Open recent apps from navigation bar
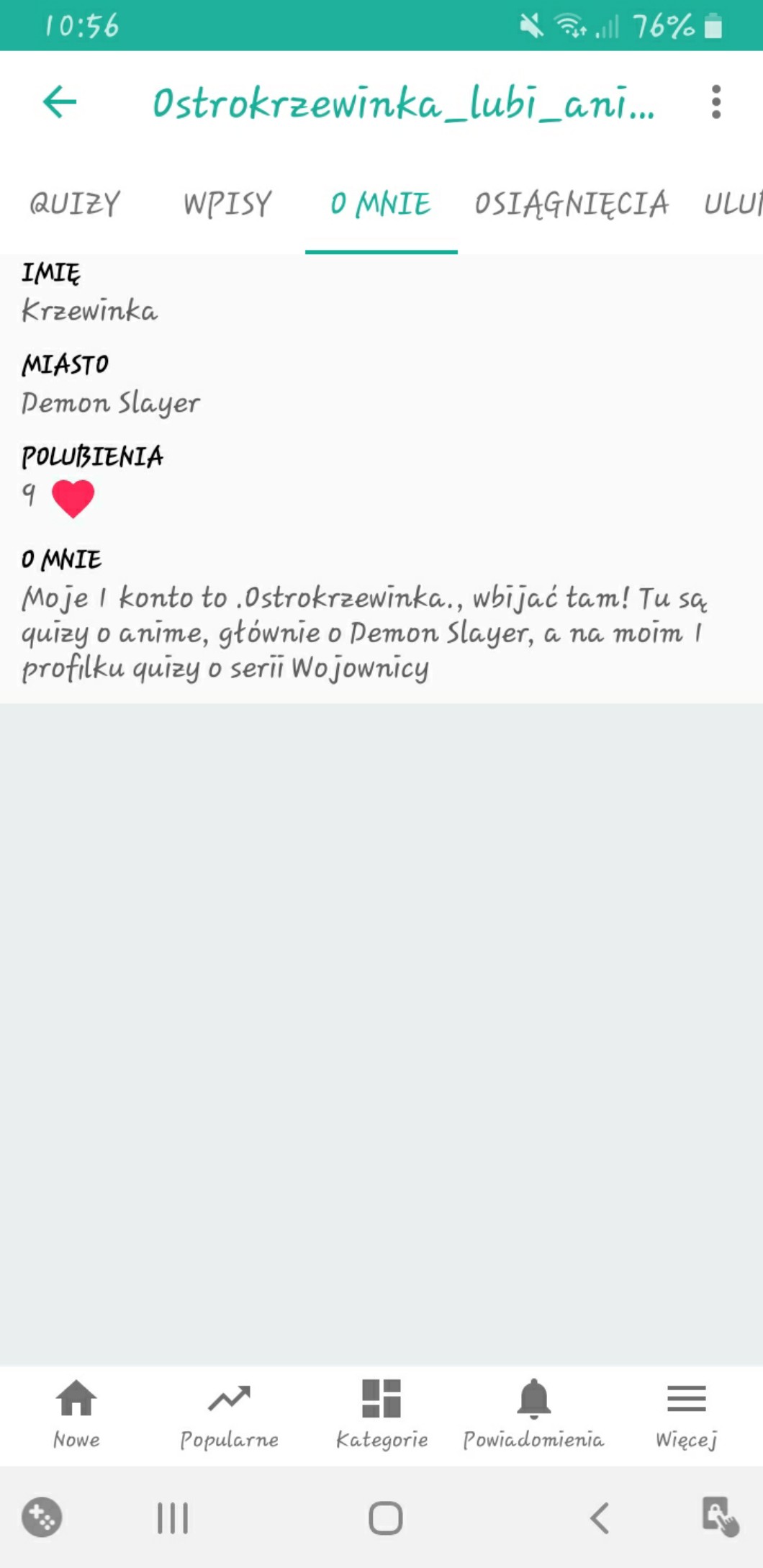The height and width of the screenshot is (1568, 763). tap(173, 1518)
